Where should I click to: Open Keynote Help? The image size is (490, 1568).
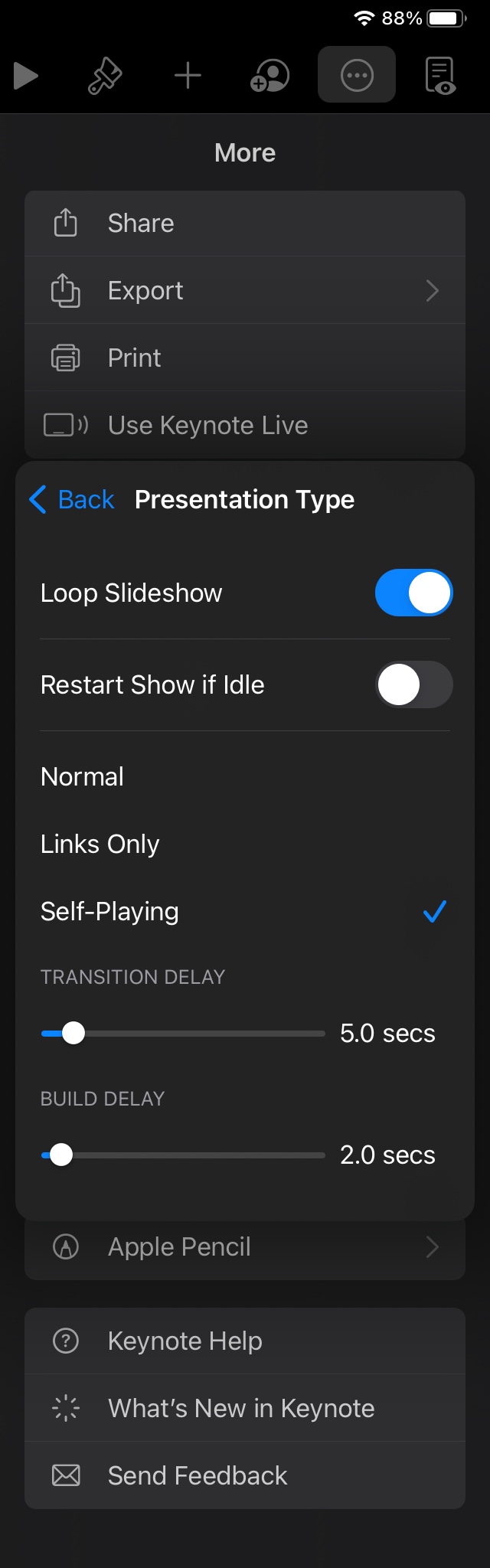click(x=245, y=1341)
